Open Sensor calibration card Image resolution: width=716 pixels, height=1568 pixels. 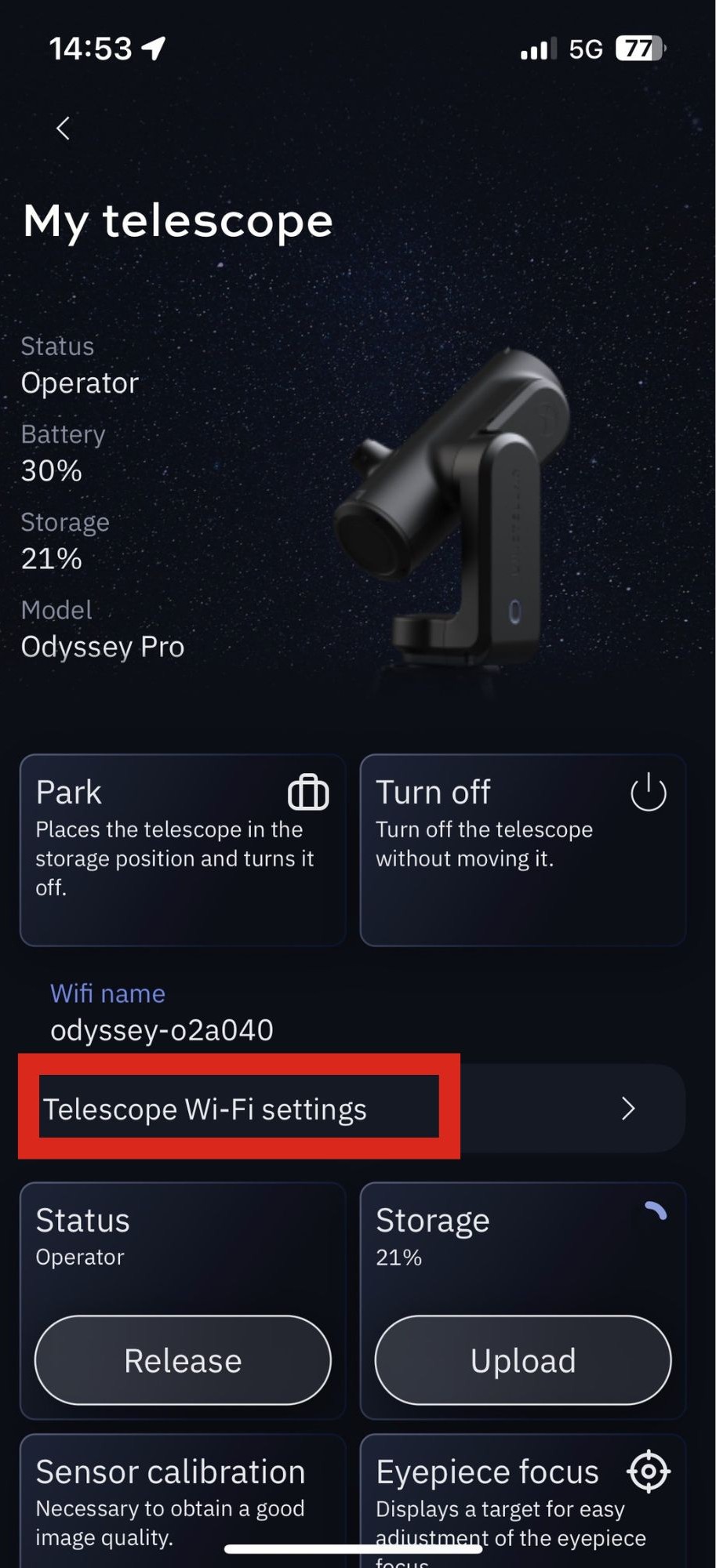tap(182, 1501)
